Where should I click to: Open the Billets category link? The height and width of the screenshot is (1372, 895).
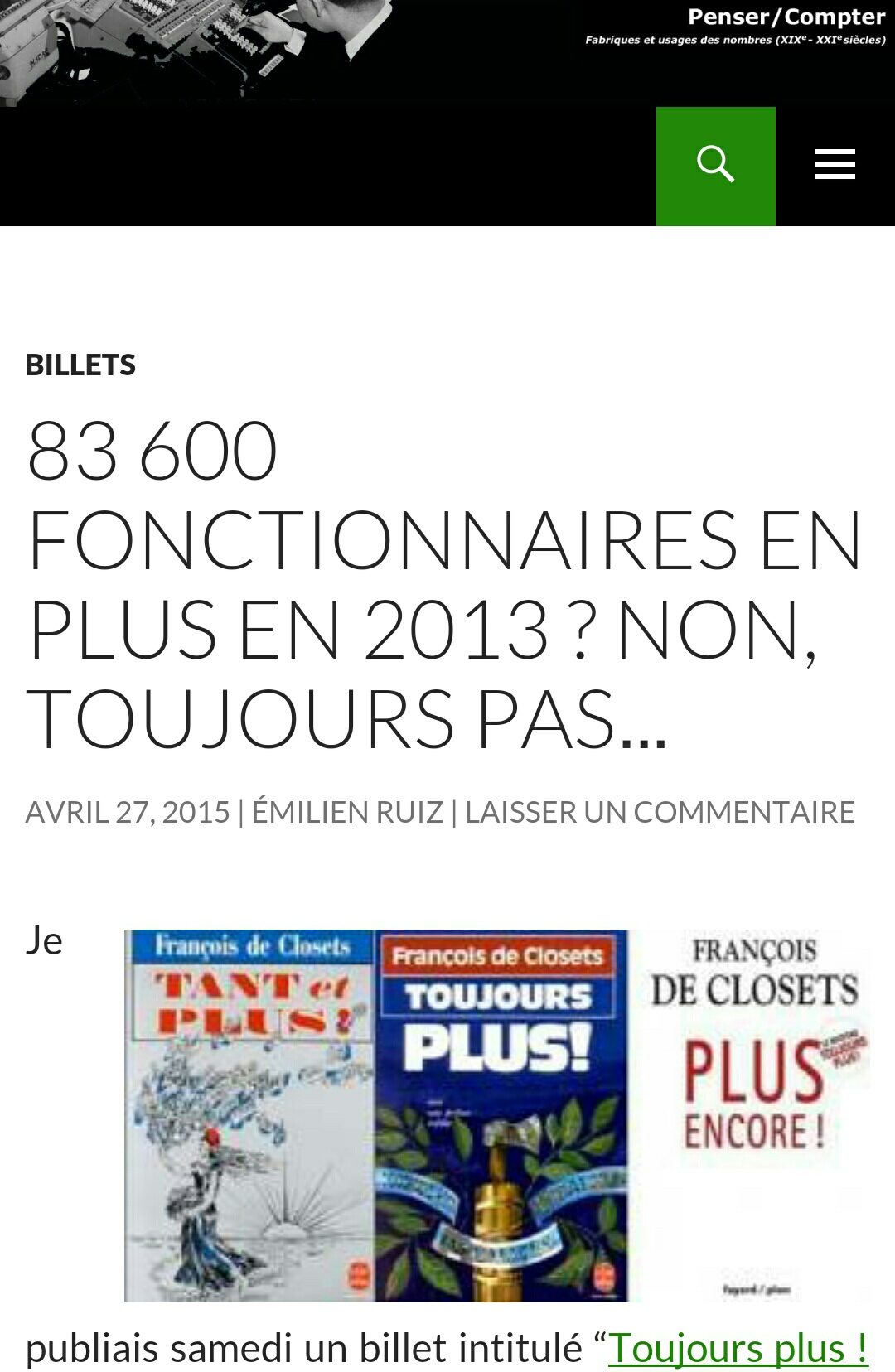(80, 365)
